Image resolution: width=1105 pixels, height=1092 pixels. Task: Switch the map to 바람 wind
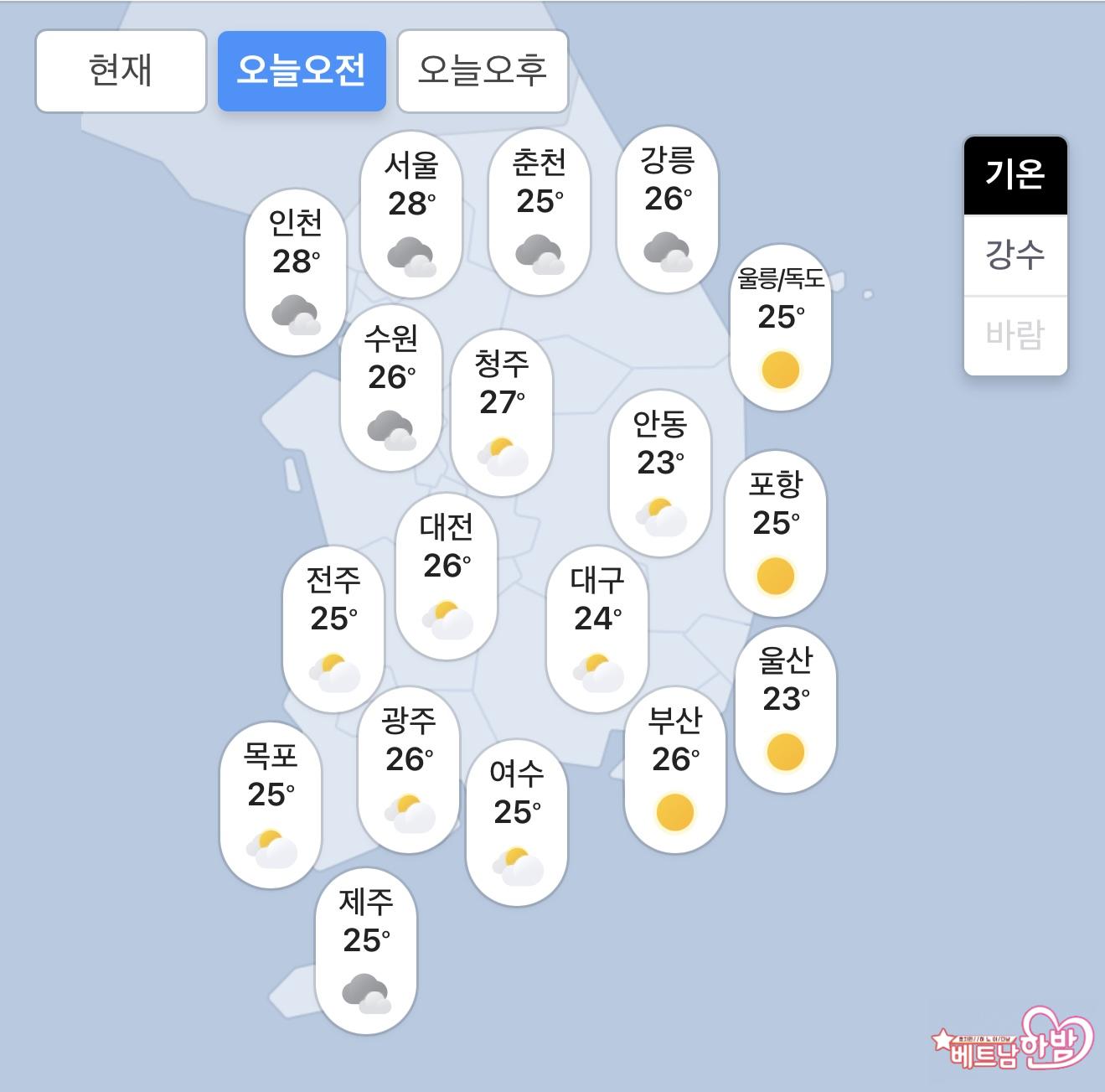point(1015,334)
